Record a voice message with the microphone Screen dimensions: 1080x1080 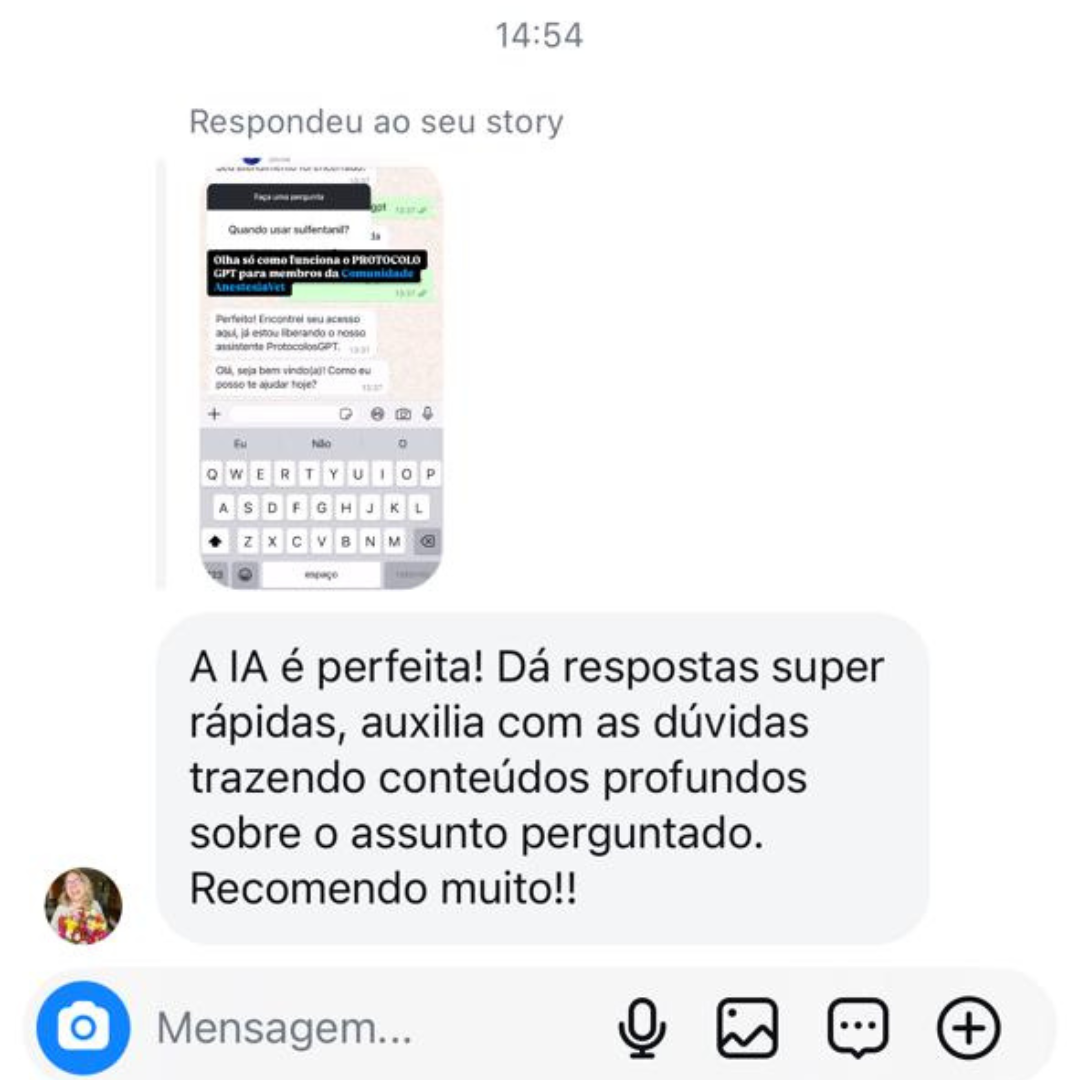point(641,1027)
